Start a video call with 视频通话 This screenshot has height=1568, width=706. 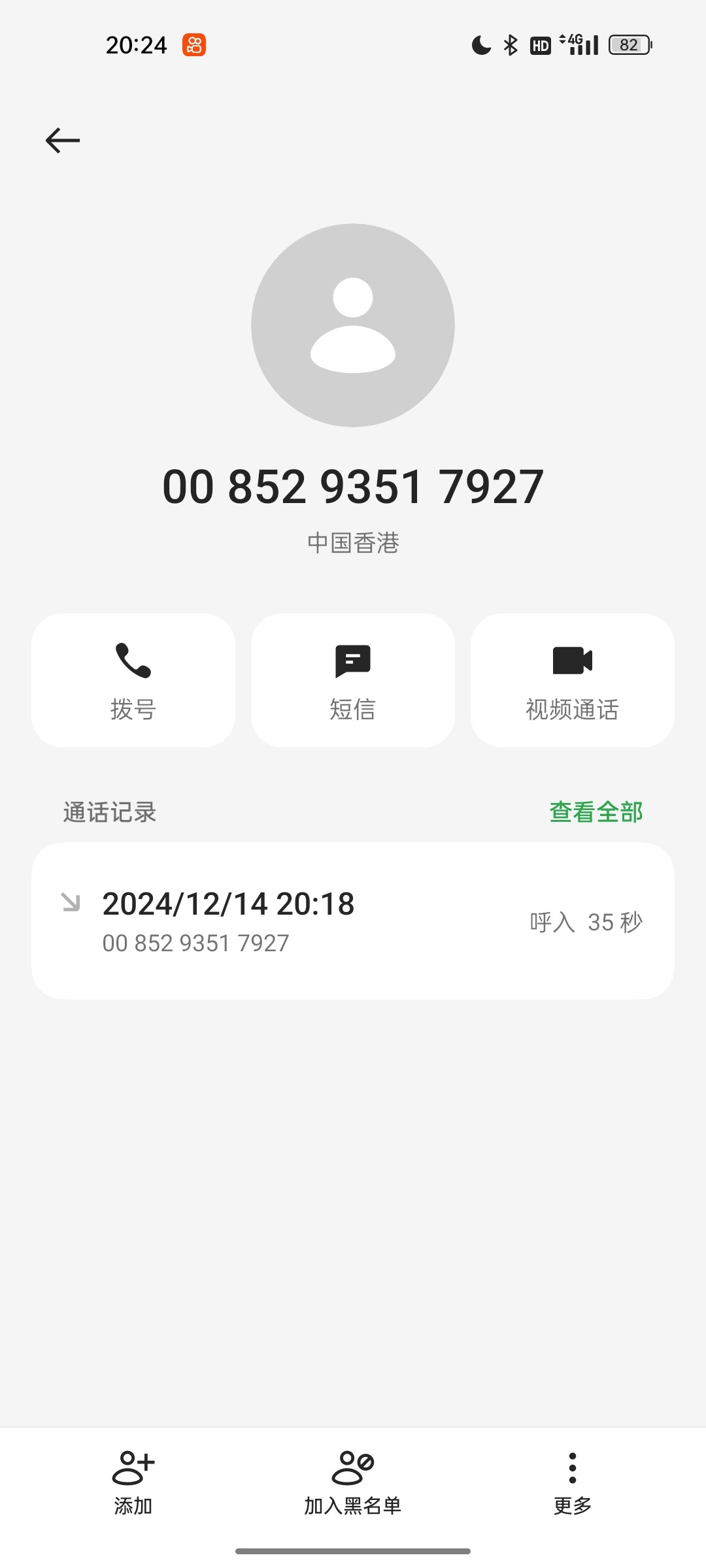coord(573,680)
